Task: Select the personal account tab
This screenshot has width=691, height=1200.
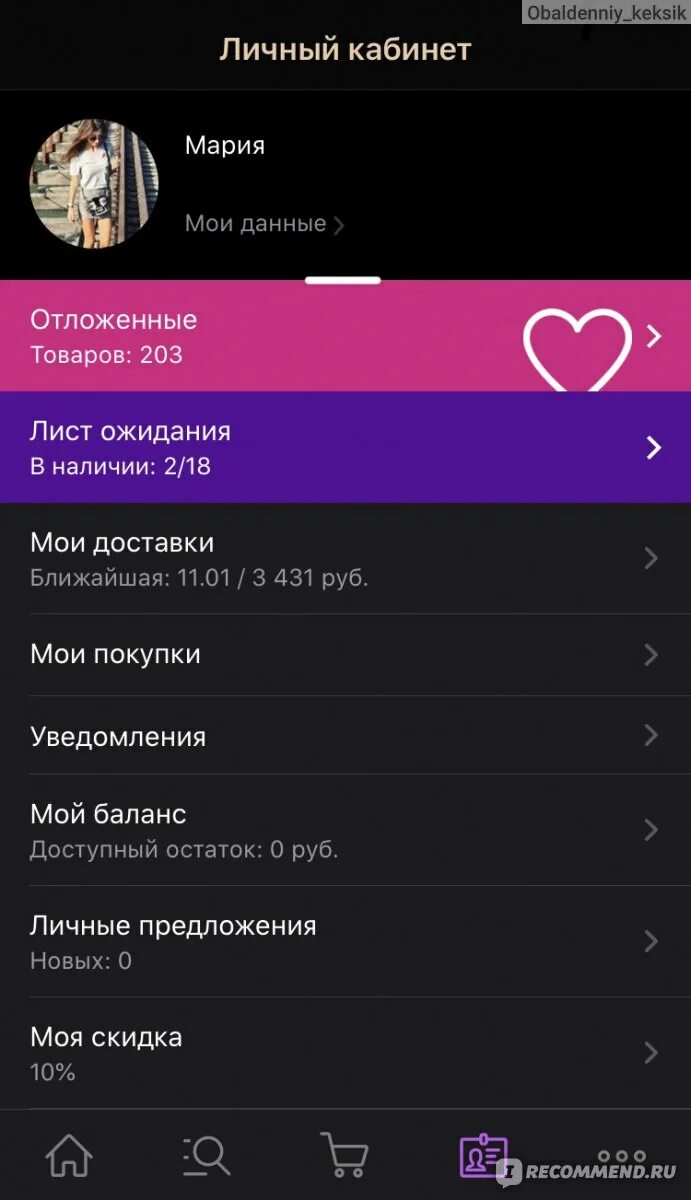Action: (483, 1157)
